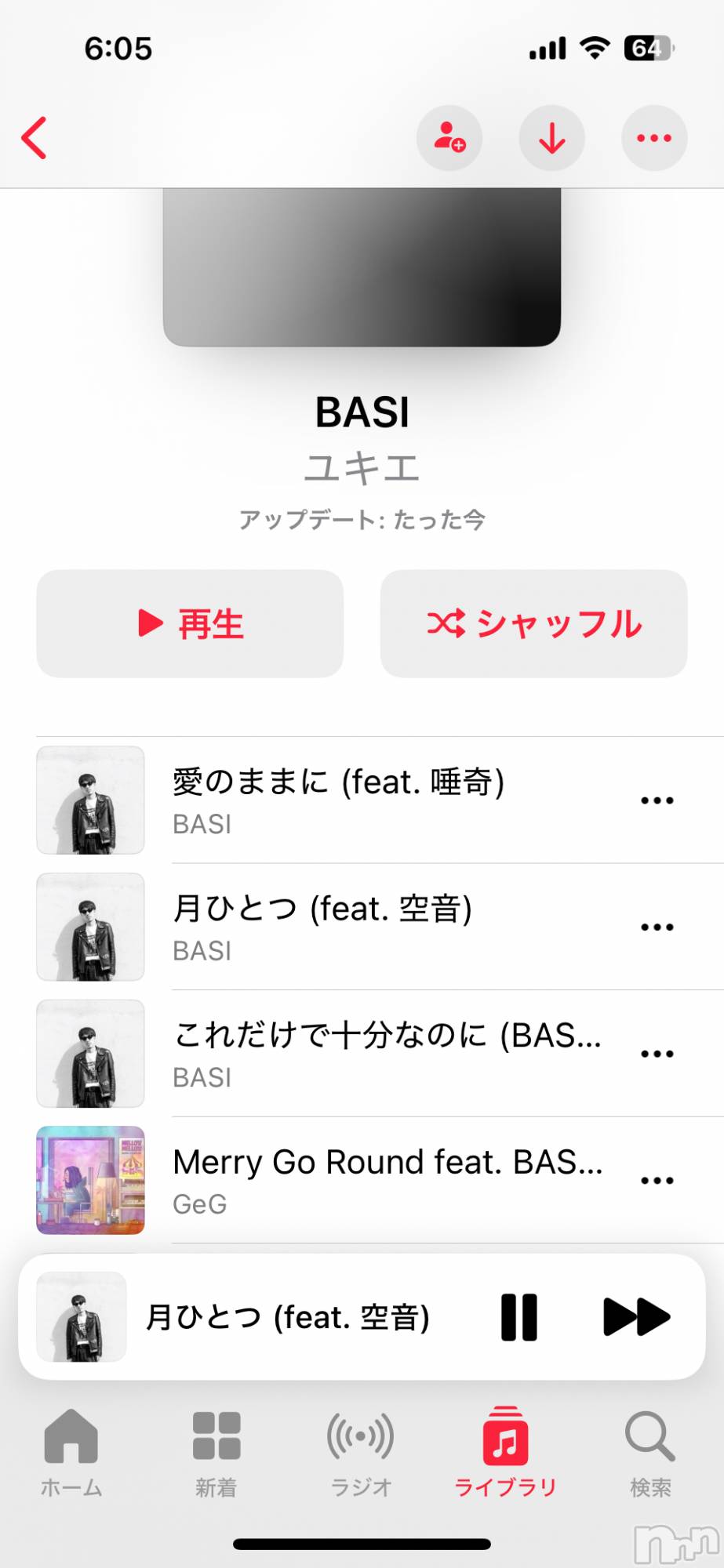This screenshot has height=1568, width=724.
Task: Open options for Merry Go Round
Action: pos(657,1181)
